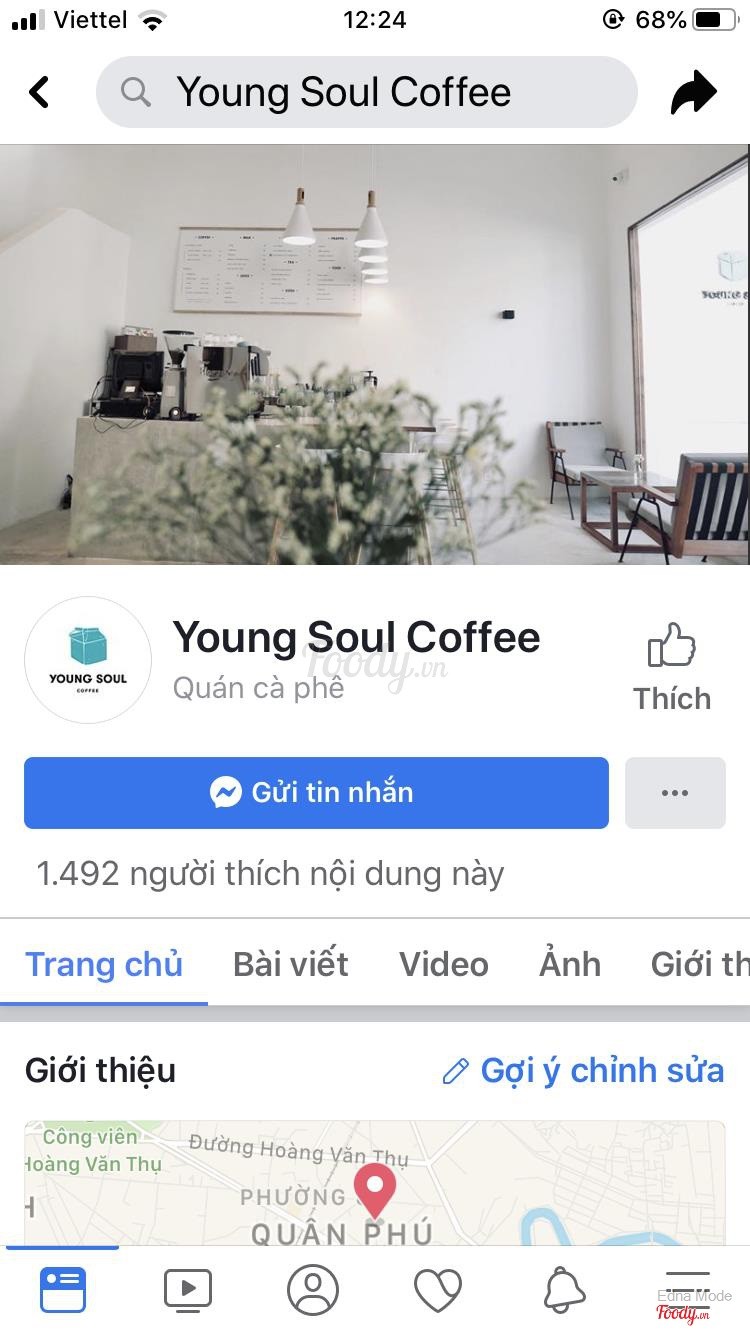Viewport: 750px width, 1334px height.
Task: Open the hamburger menu tab
Action: [687, 1288]
